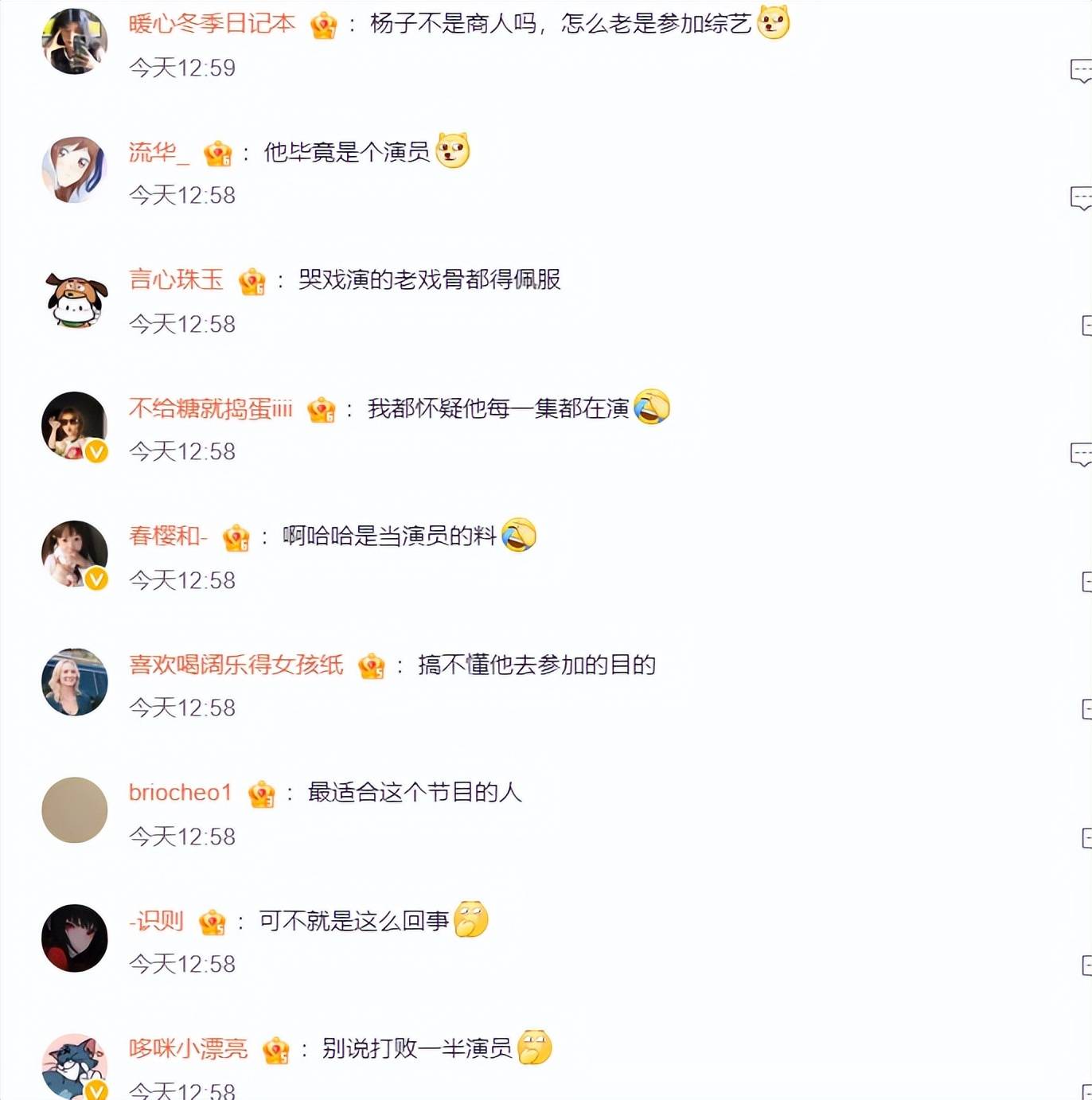
Task: Reply to 暖心冬季日记本's comment via comment icon
Action: coord(1081,71)
